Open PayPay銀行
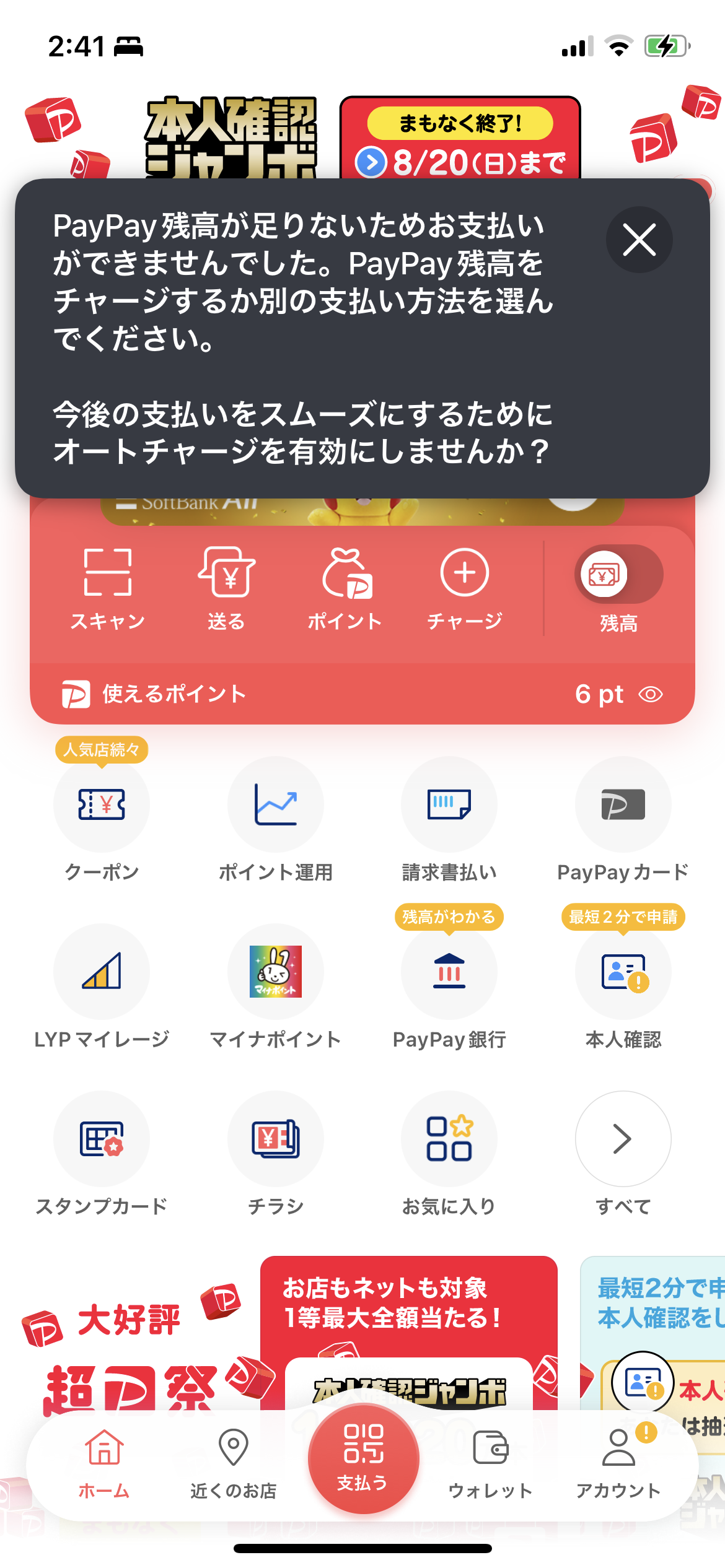 click(x=449, y=972)
